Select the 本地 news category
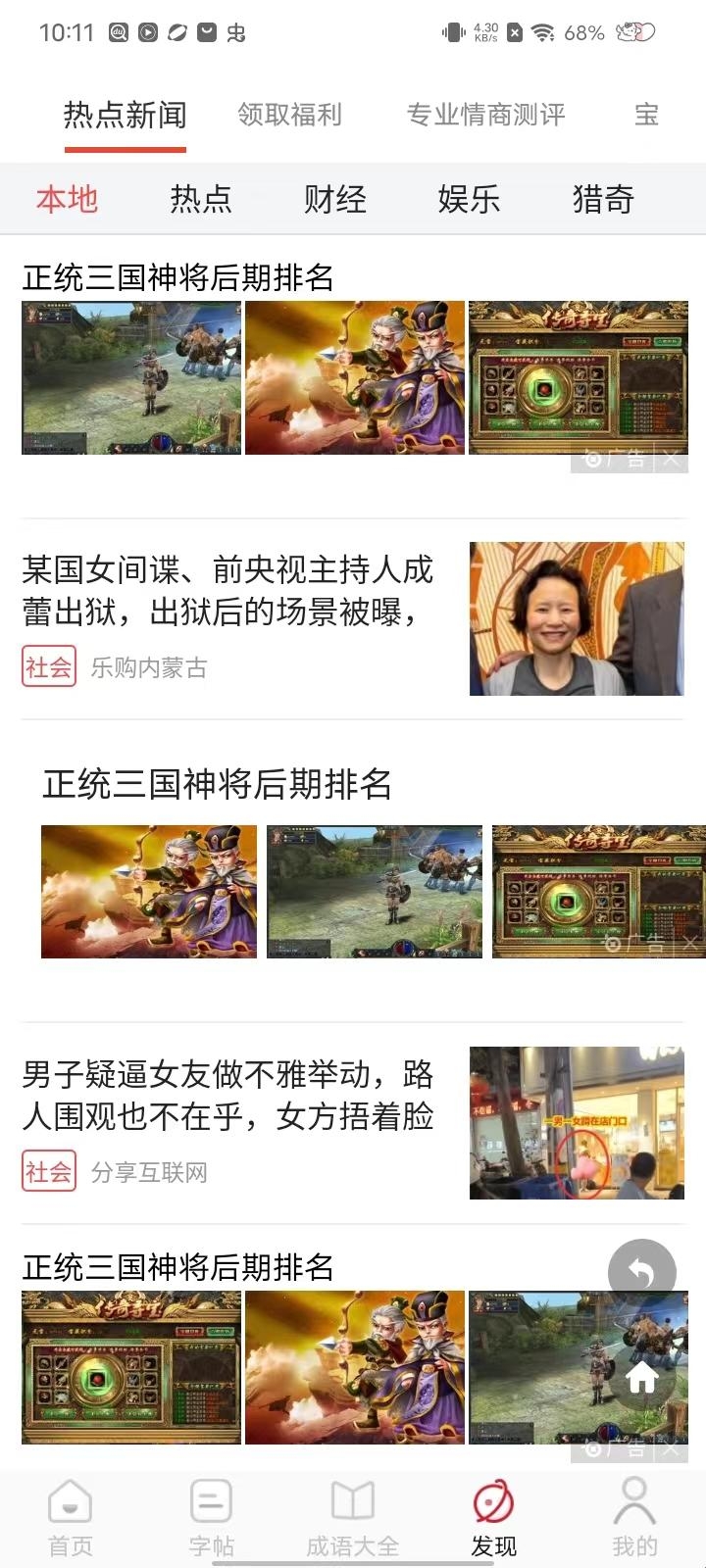The image size is (706, 1568). (x=67, y=200)
